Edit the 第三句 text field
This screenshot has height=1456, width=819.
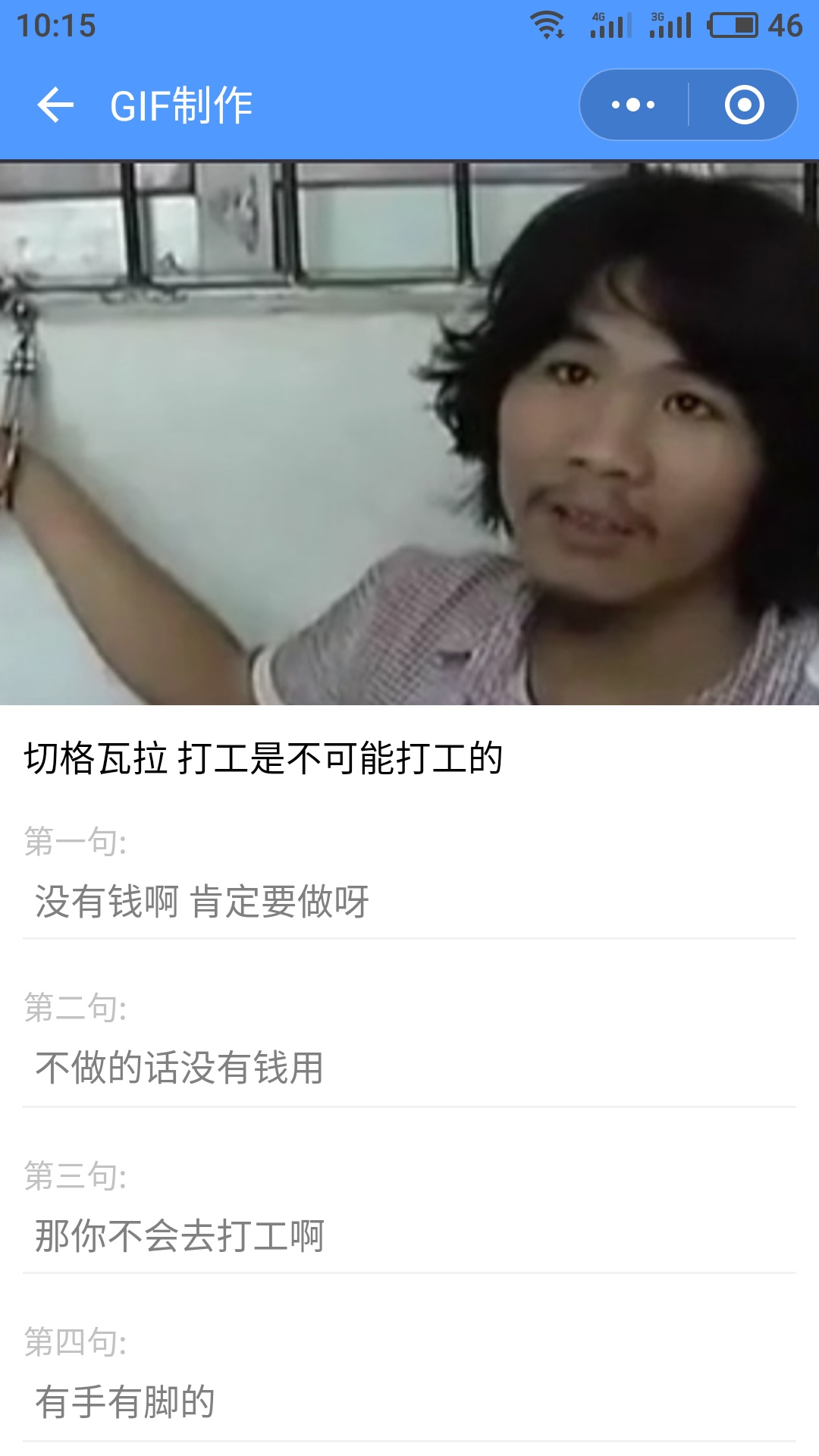click(409, 1236)
